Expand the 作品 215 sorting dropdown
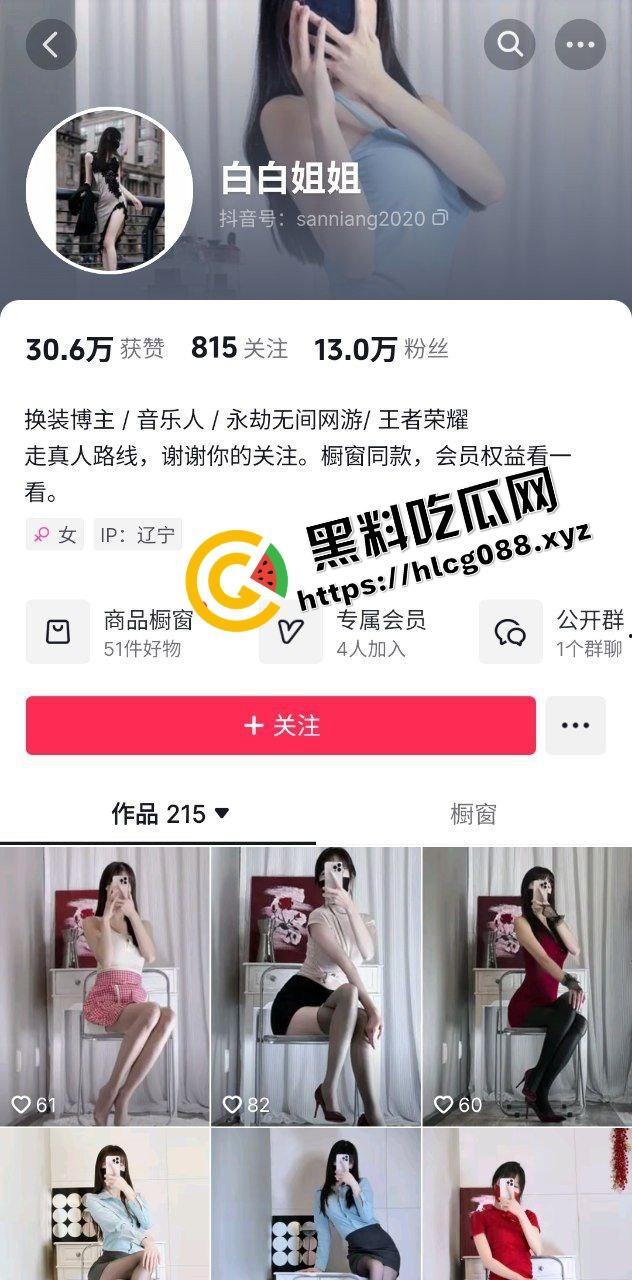Viewport: 632px width, 1280px height. pyautogui.click(x=222, y=814)
